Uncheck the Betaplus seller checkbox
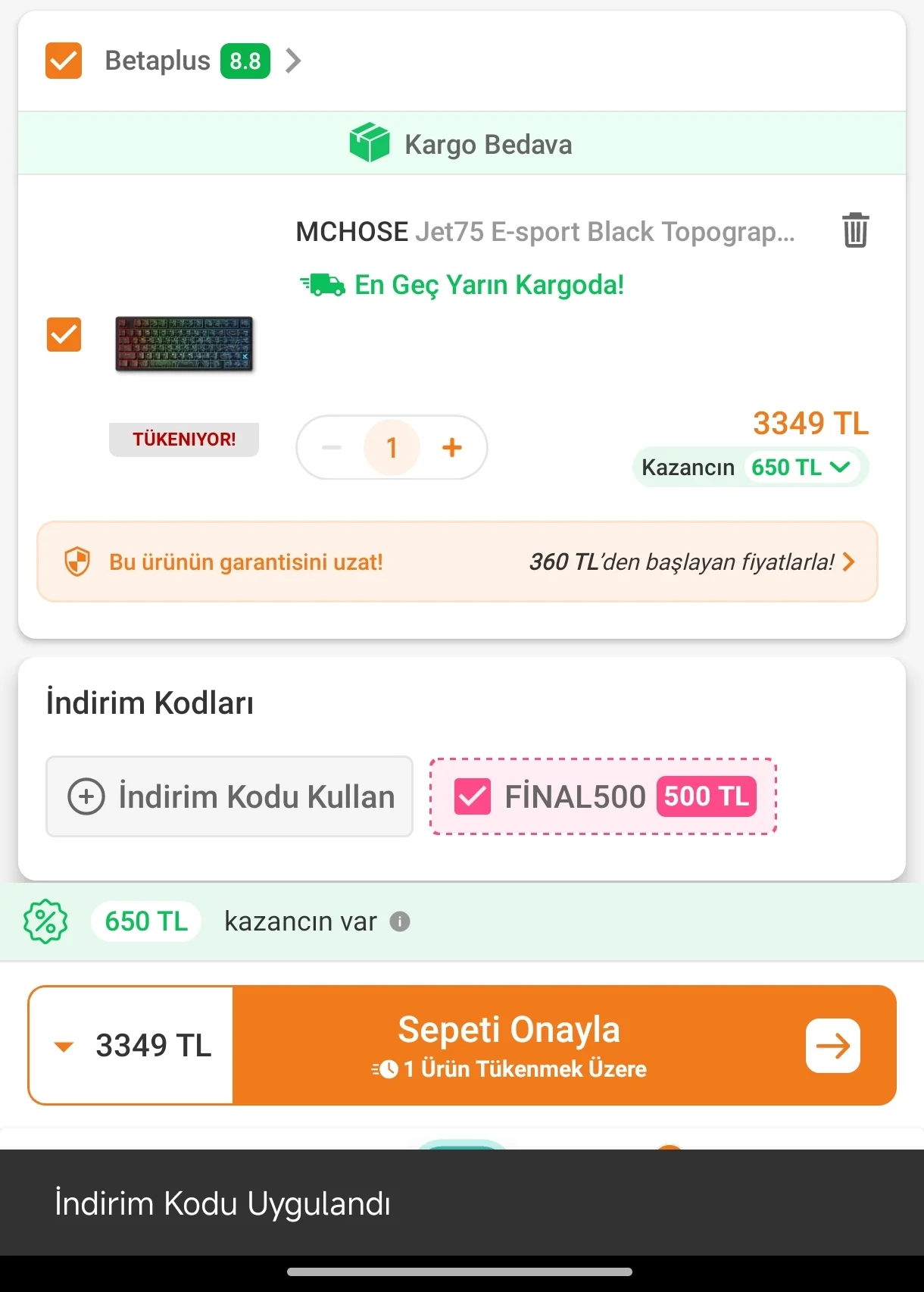Viewport: 924px width, 1292px height. coord(64,61)
